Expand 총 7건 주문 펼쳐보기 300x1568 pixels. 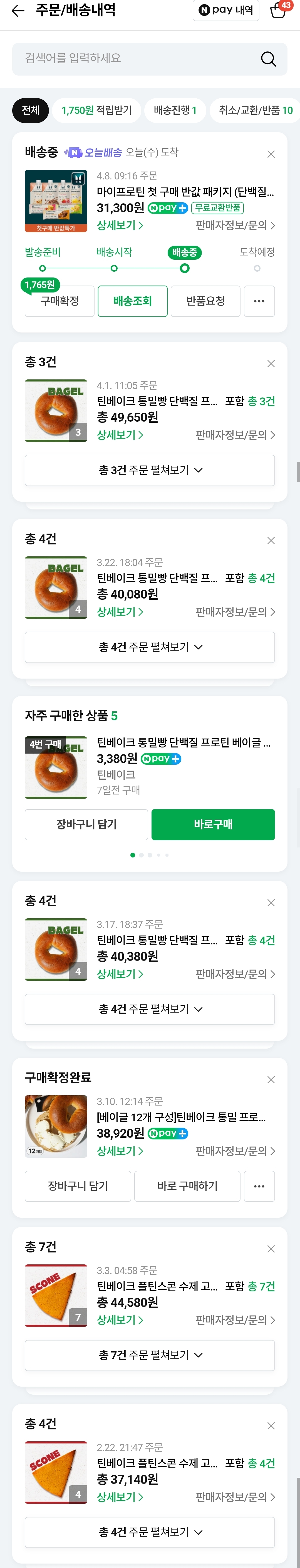149,1355
